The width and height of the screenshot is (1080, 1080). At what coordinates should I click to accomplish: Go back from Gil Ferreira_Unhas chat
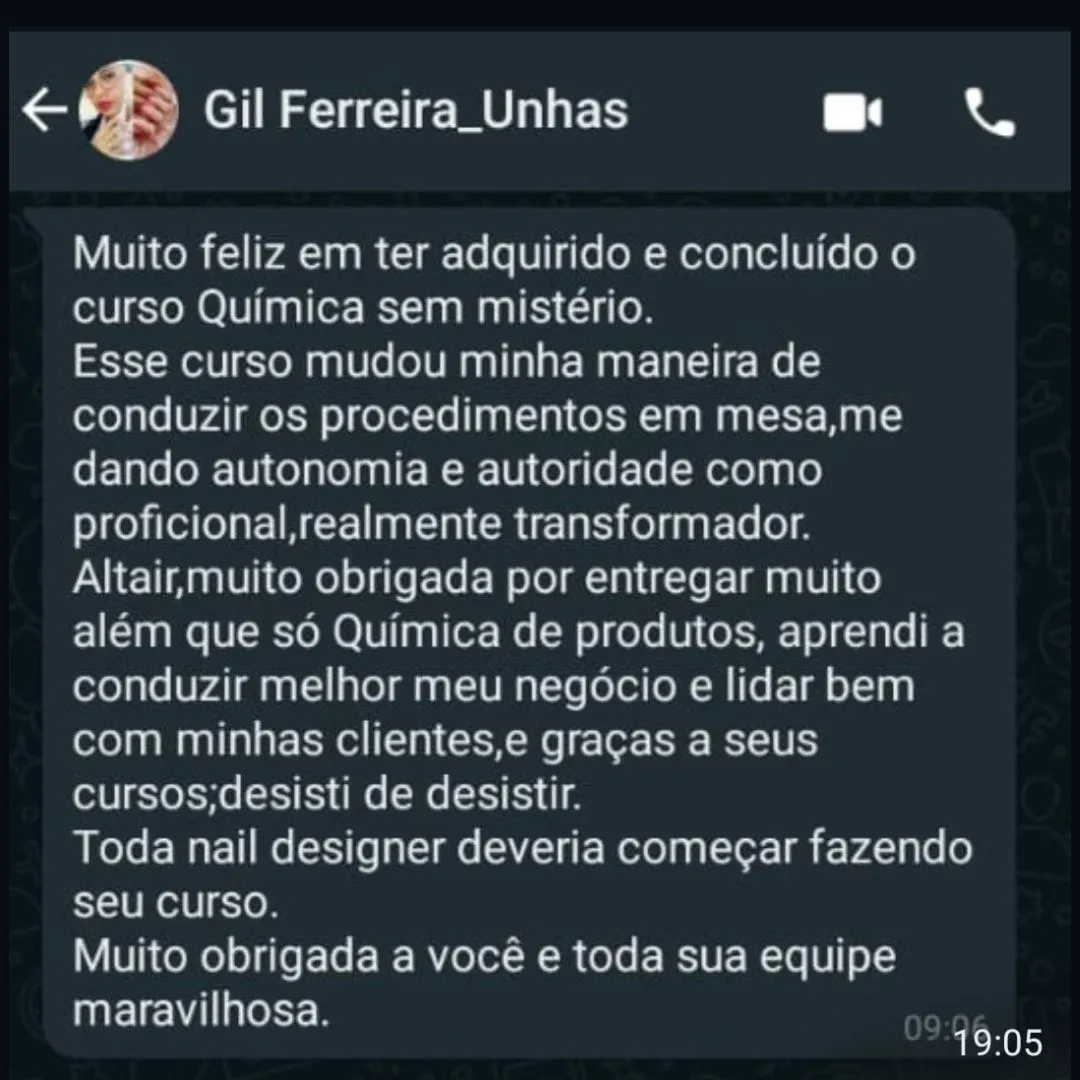(44, 110)
